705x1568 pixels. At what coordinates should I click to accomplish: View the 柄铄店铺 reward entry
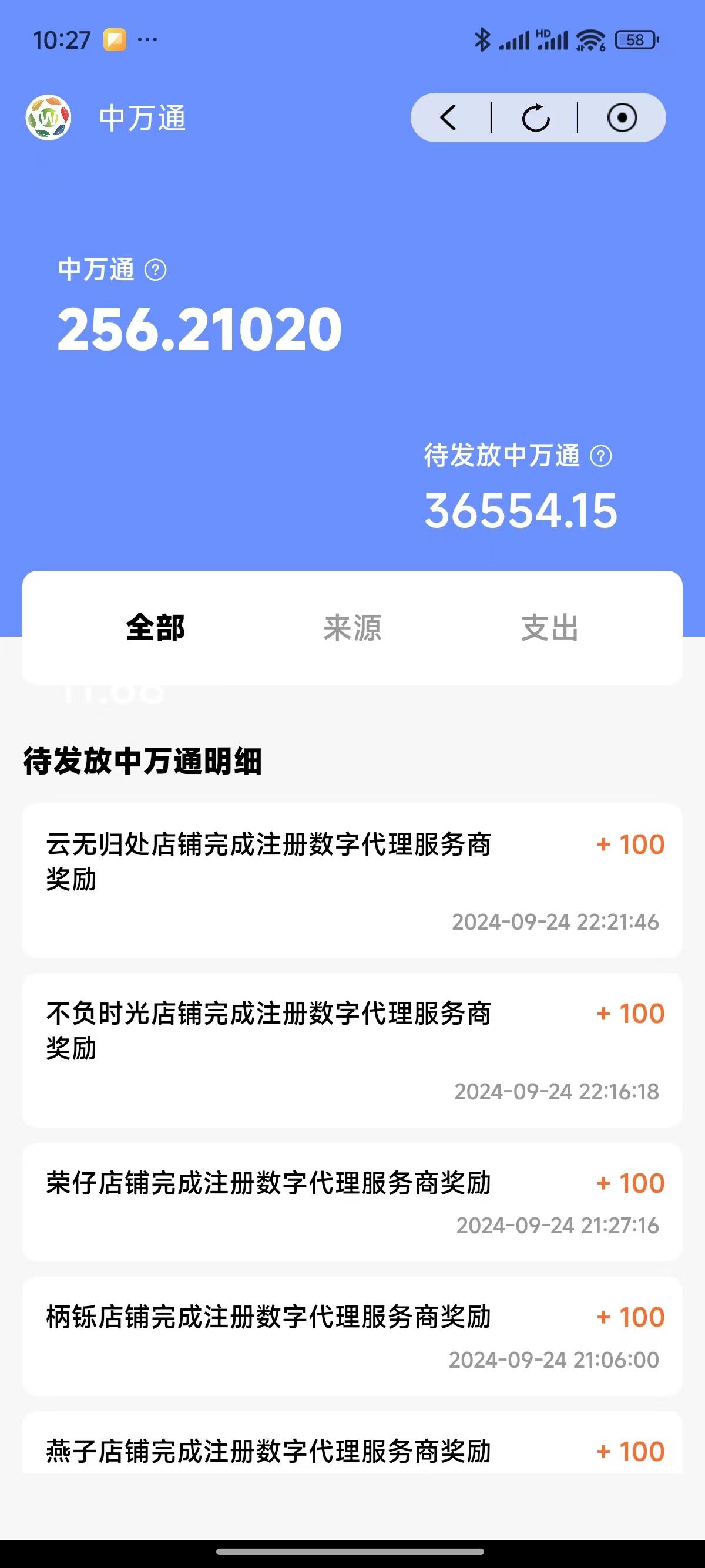[x=352, y=1336]
